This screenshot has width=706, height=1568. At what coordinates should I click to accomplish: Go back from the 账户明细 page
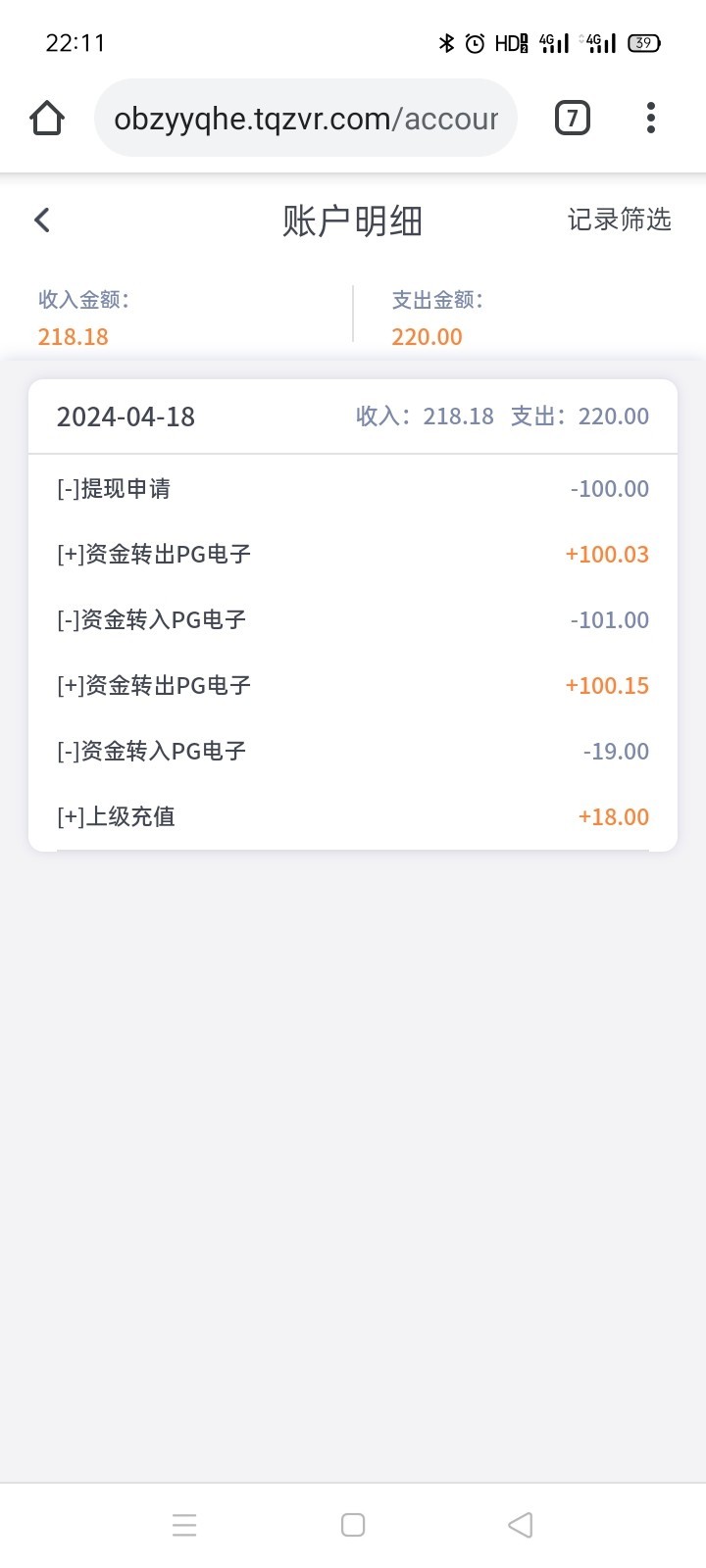42,220
